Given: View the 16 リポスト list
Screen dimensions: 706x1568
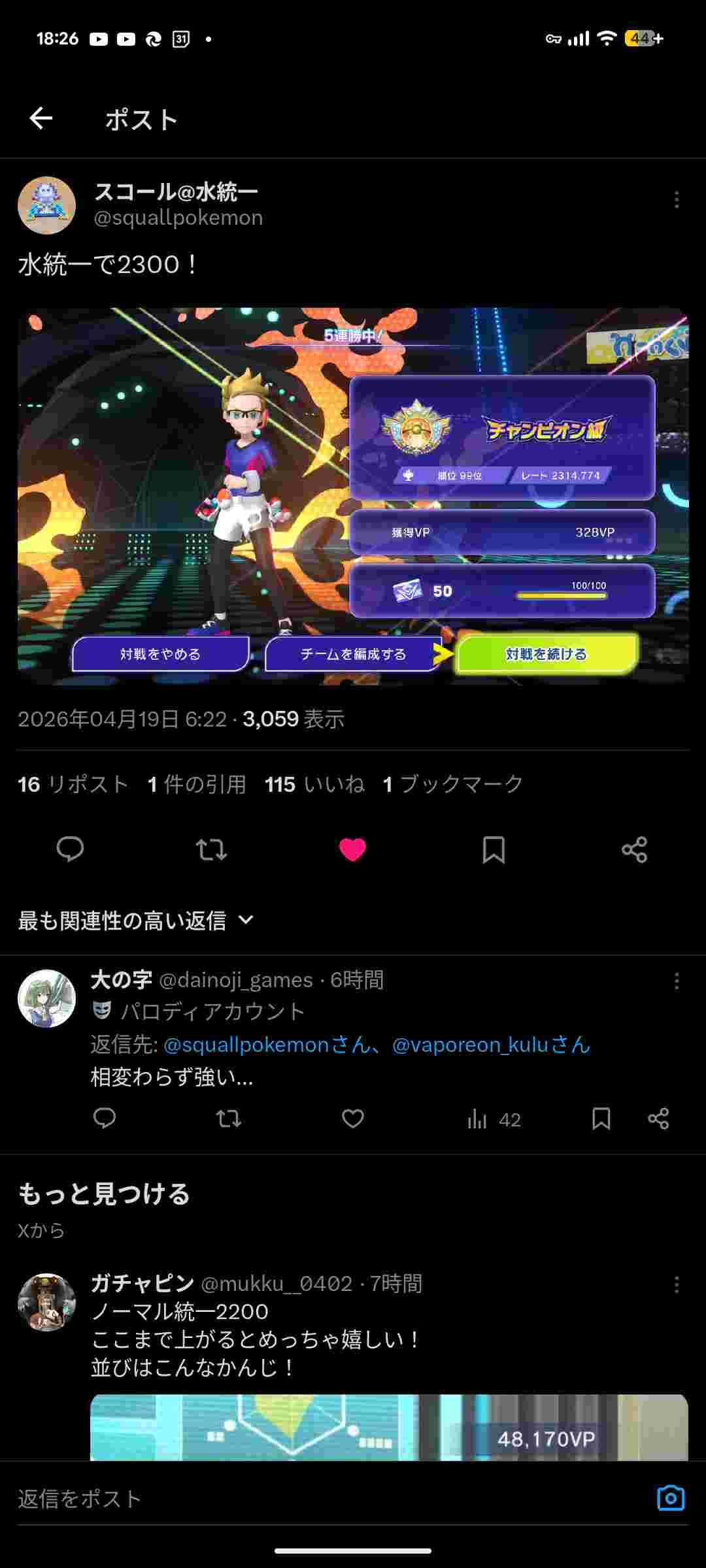Looking at the screenshot, I should [x=73, y=784].
